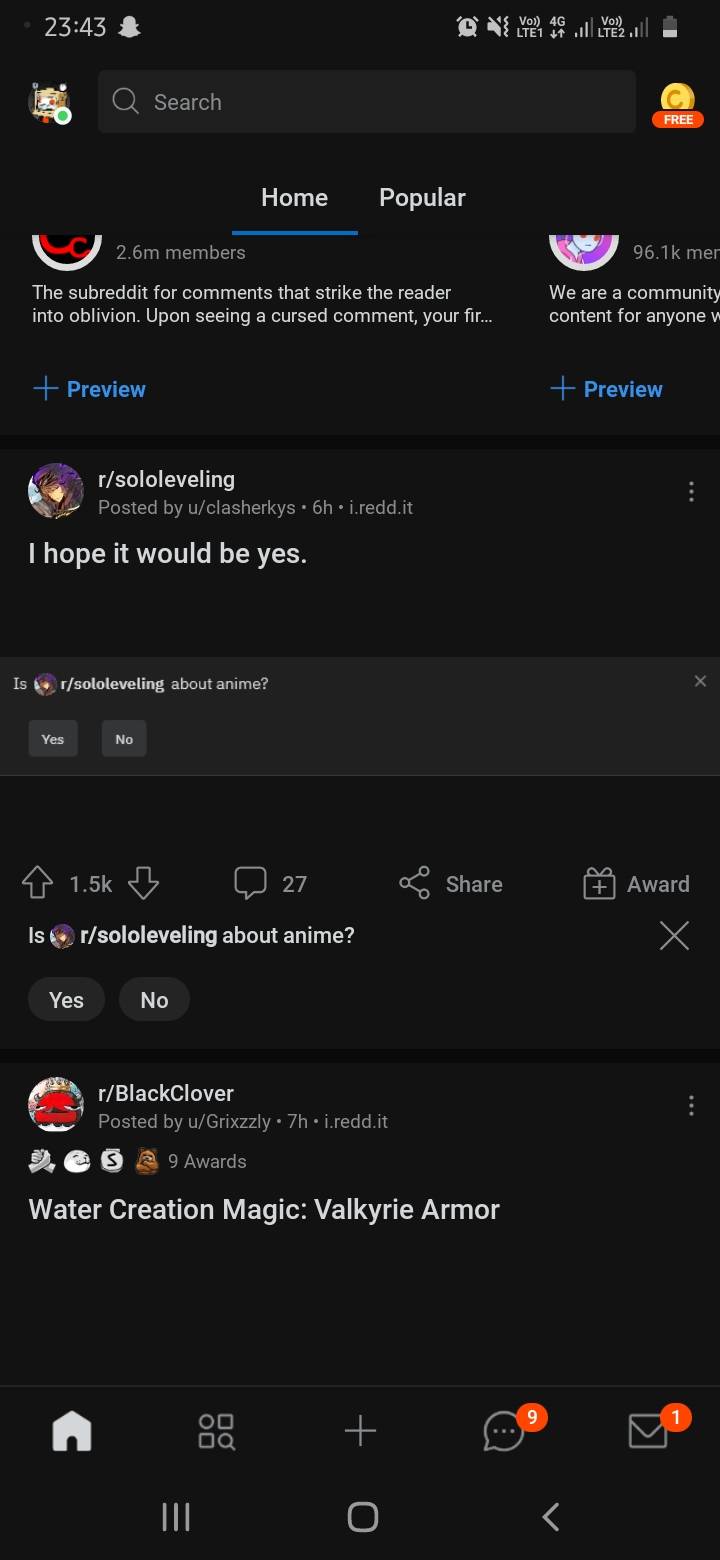Give an Award to r/sololeveling post
The width and height of the screenshot is (720, 1560).
636,884
